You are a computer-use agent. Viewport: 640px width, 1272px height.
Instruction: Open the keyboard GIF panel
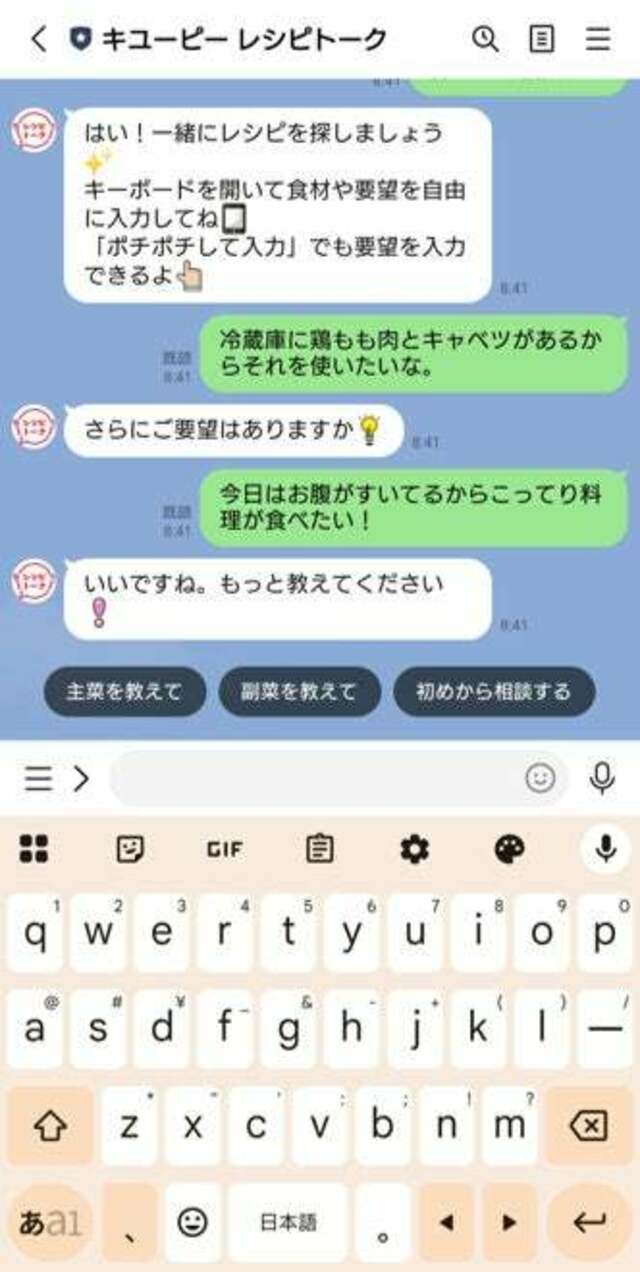(225, 850)
